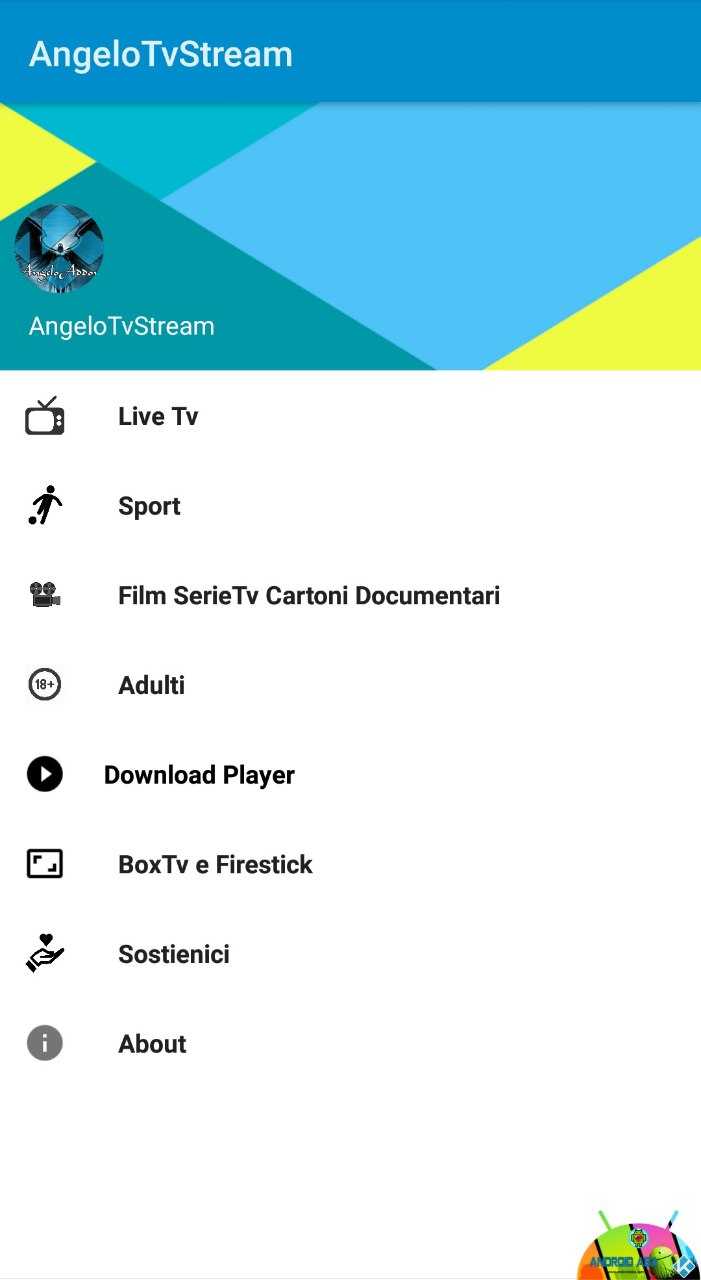Viewport: 701px width, 1280px height.
Task: Choose the Sostienici option
Action: 173,954
